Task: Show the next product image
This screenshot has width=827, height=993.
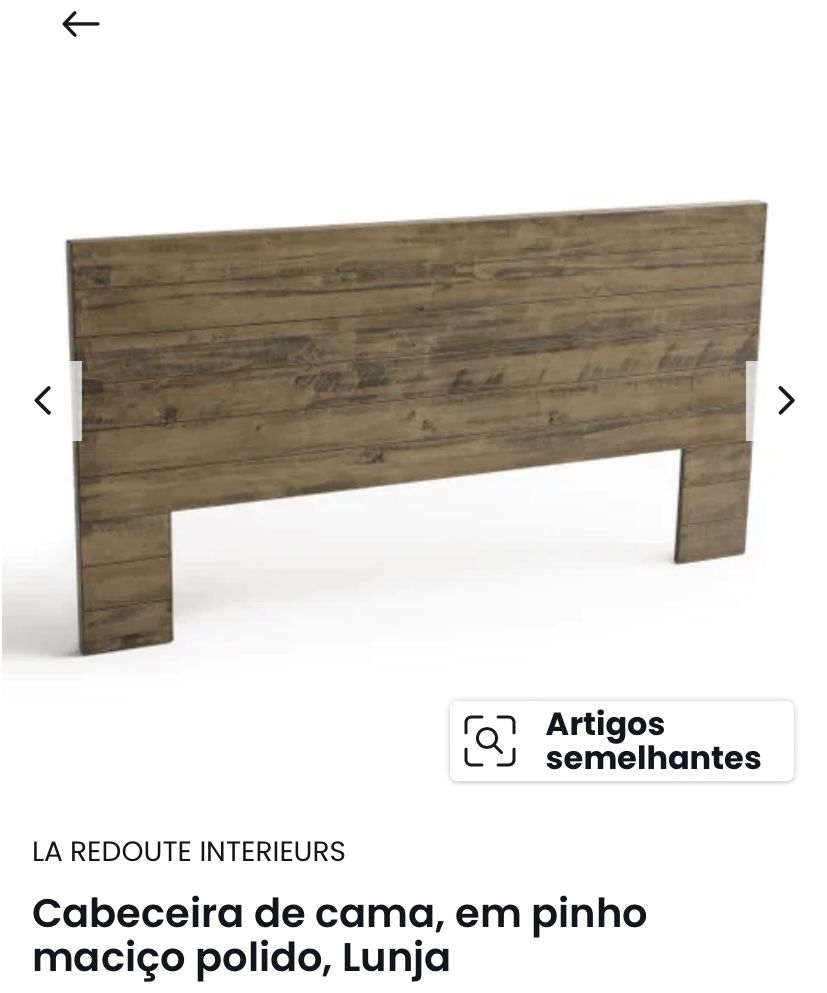Action: [x=786, y=401]
